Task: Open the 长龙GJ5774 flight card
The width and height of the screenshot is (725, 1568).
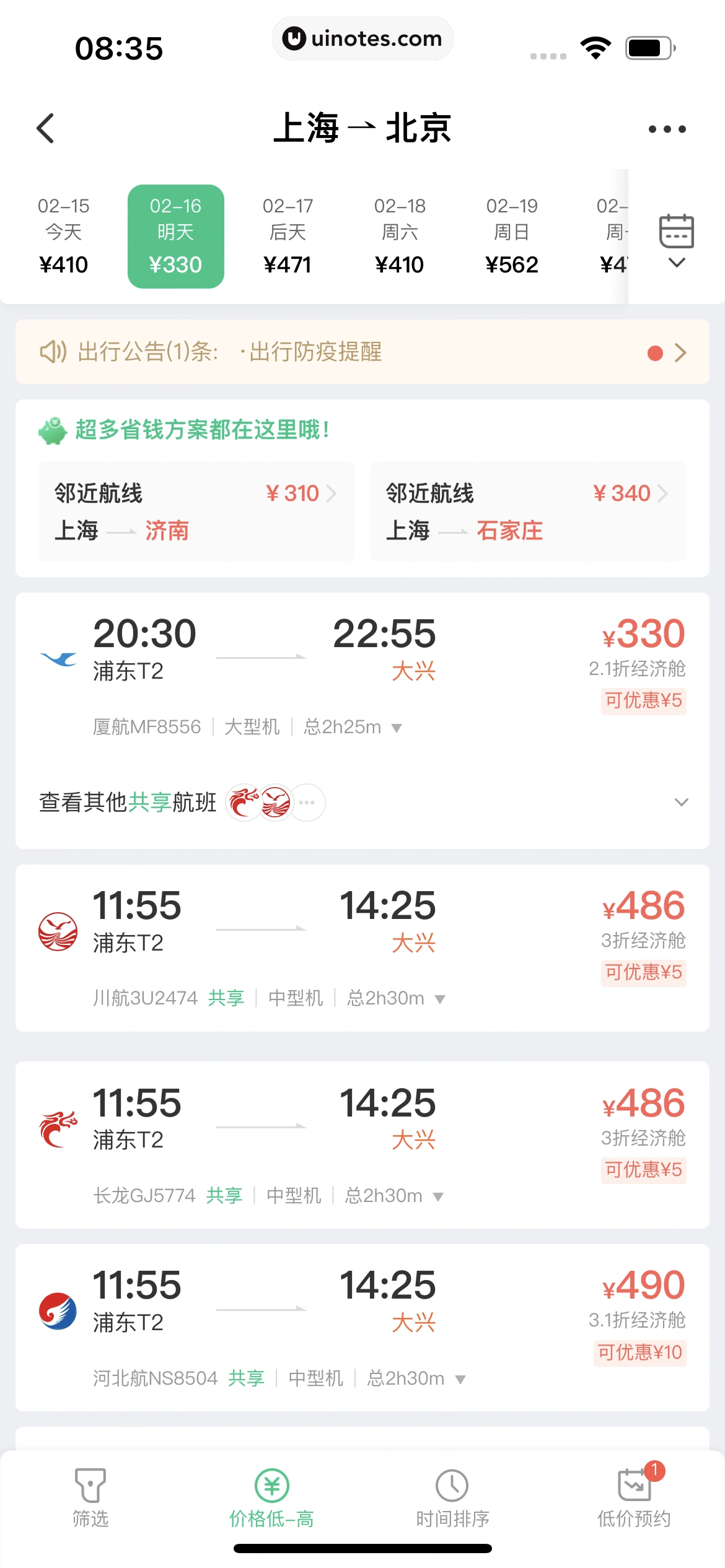Action: click(x=362, y=1144)
